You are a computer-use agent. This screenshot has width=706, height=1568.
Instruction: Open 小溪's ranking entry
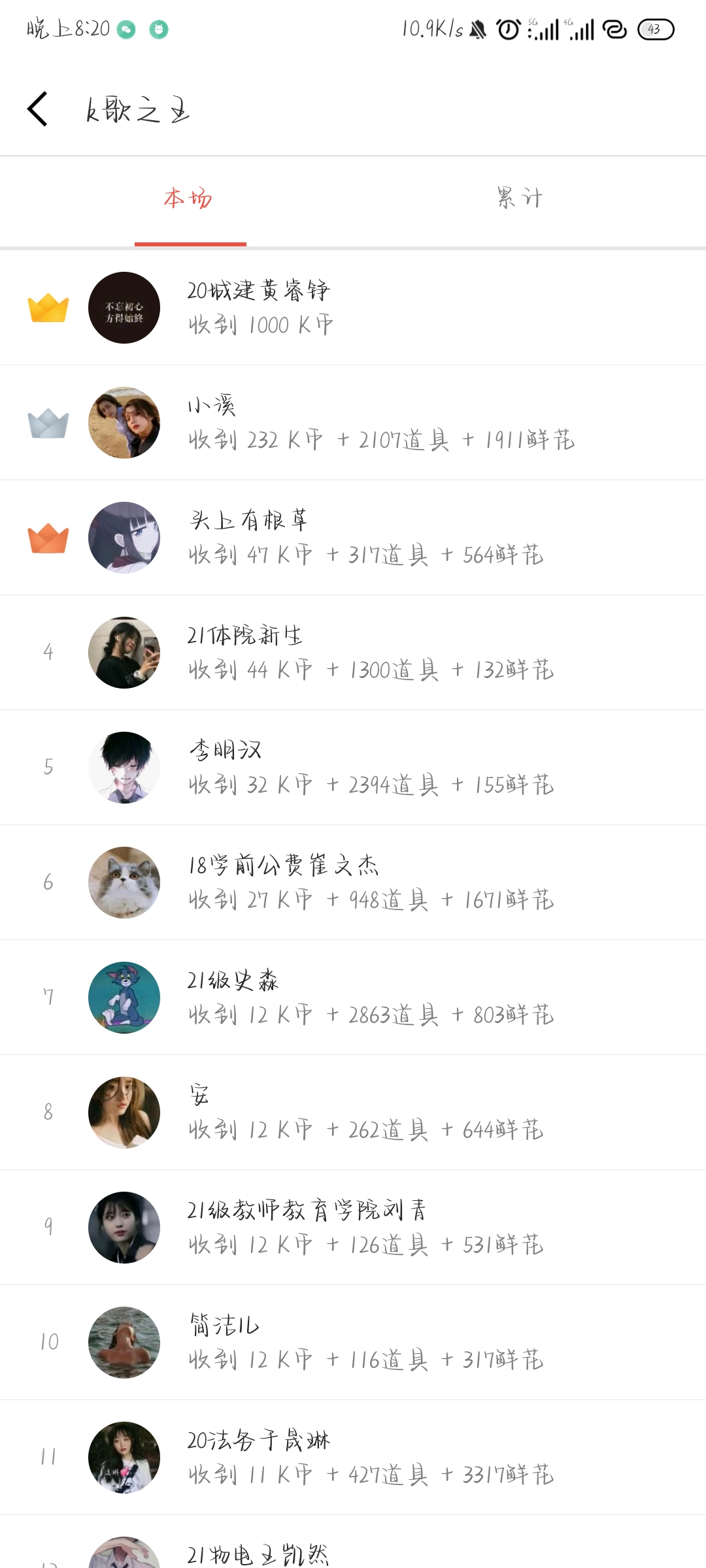(353, 423)
